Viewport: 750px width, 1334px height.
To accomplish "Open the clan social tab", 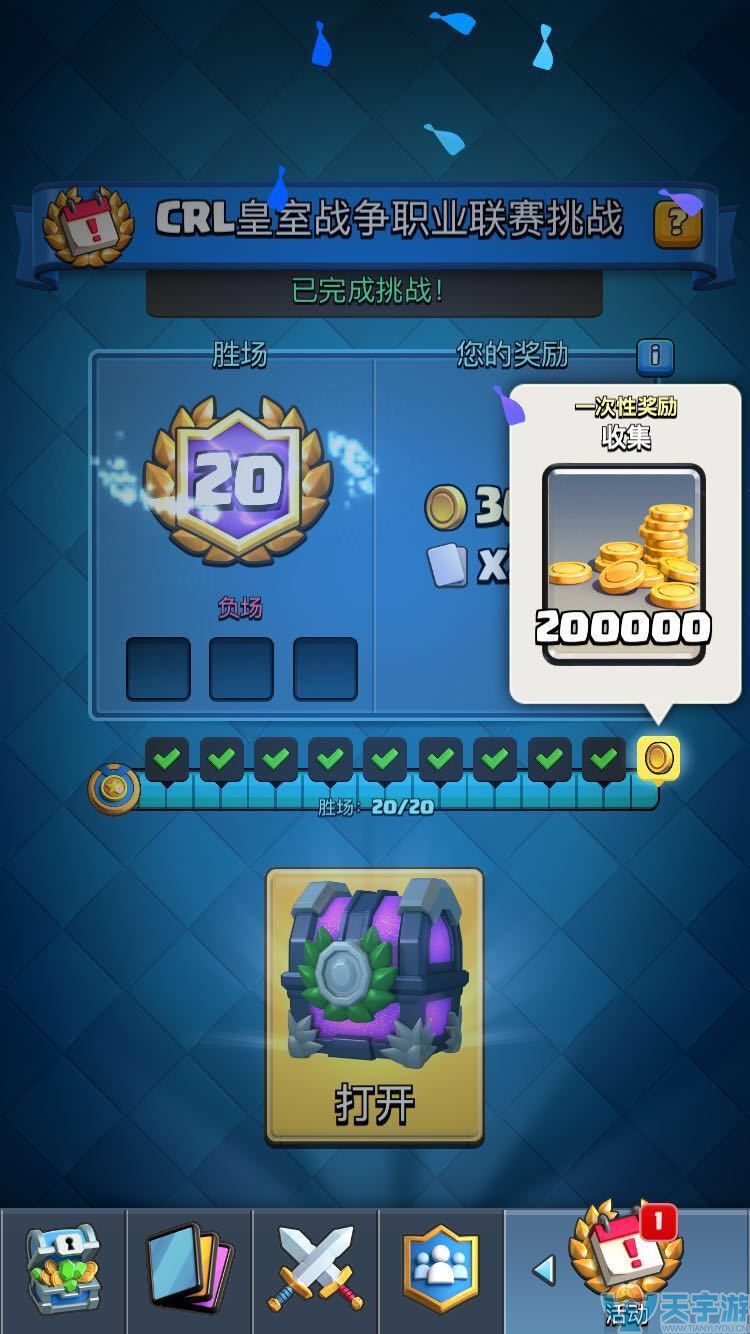I will [440, 1270].
